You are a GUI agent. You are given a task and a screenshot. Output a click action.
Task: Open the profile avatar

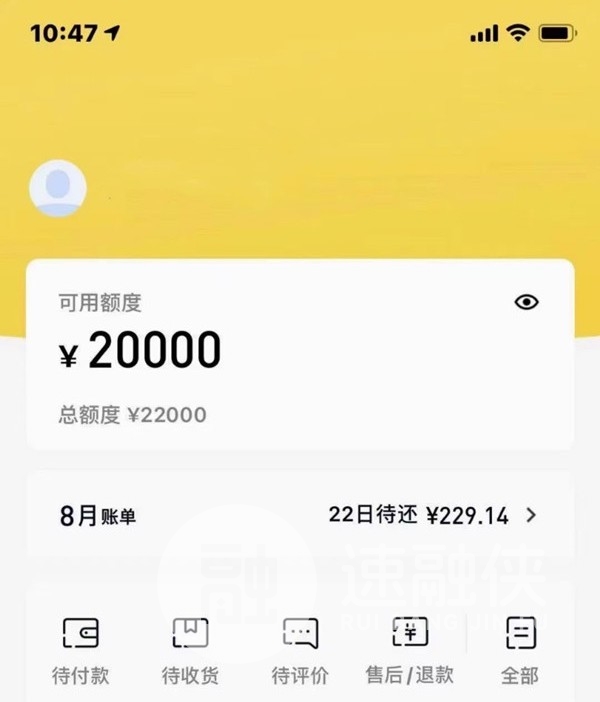click(x=58, y=188)
